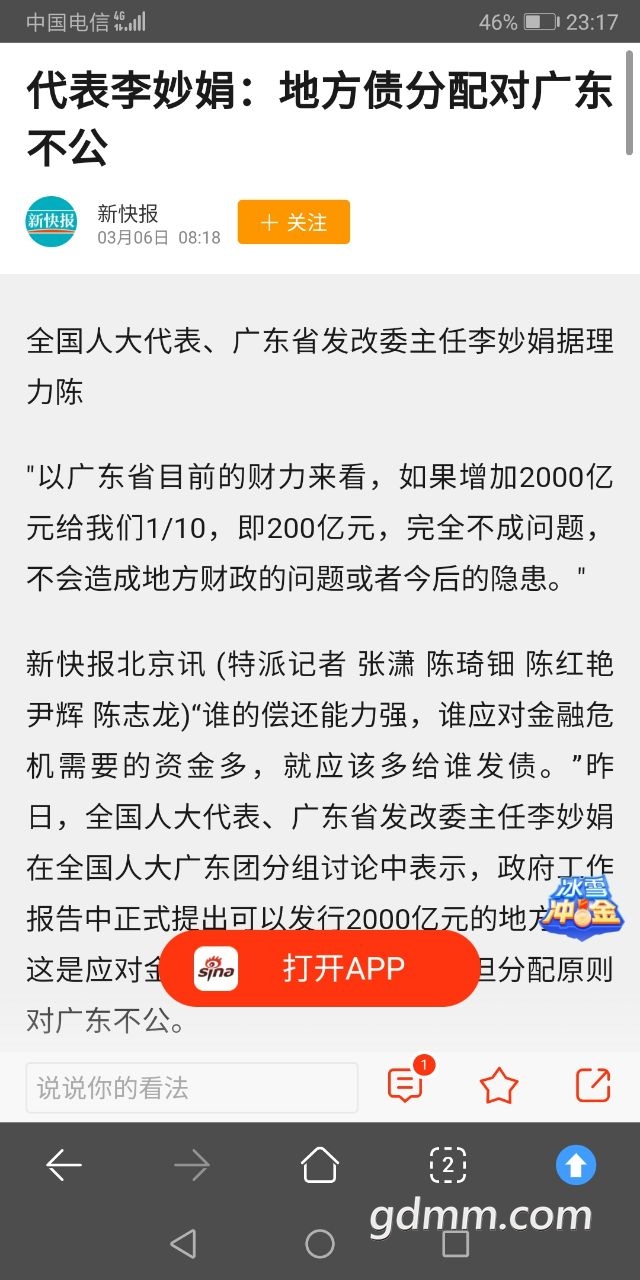Screen dimensions: 640x1280
Task: Favorite this article with the star
Action: coord(499,1085)
